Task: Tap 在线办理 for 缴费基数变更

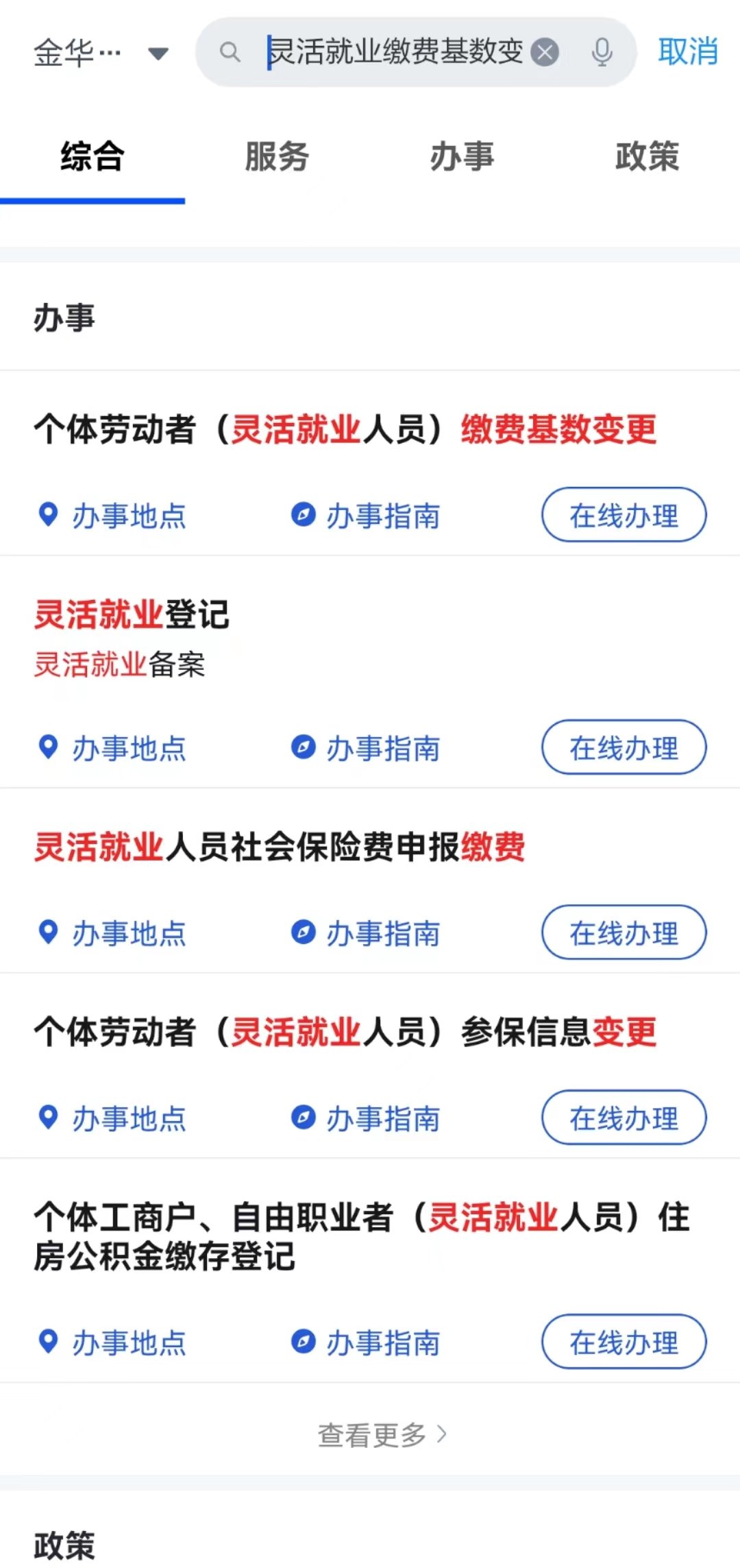Action: point(624,515)
